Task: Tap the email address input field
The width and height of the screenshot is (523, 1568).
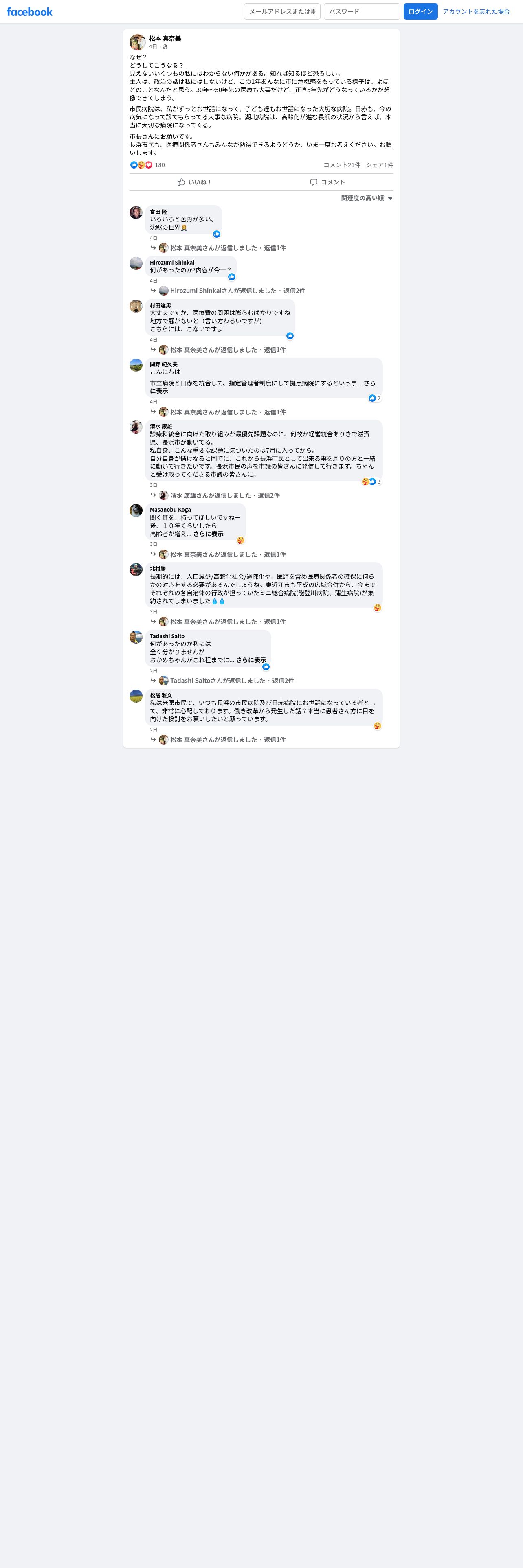Action: pyautogui.click(x=282, y=11)
